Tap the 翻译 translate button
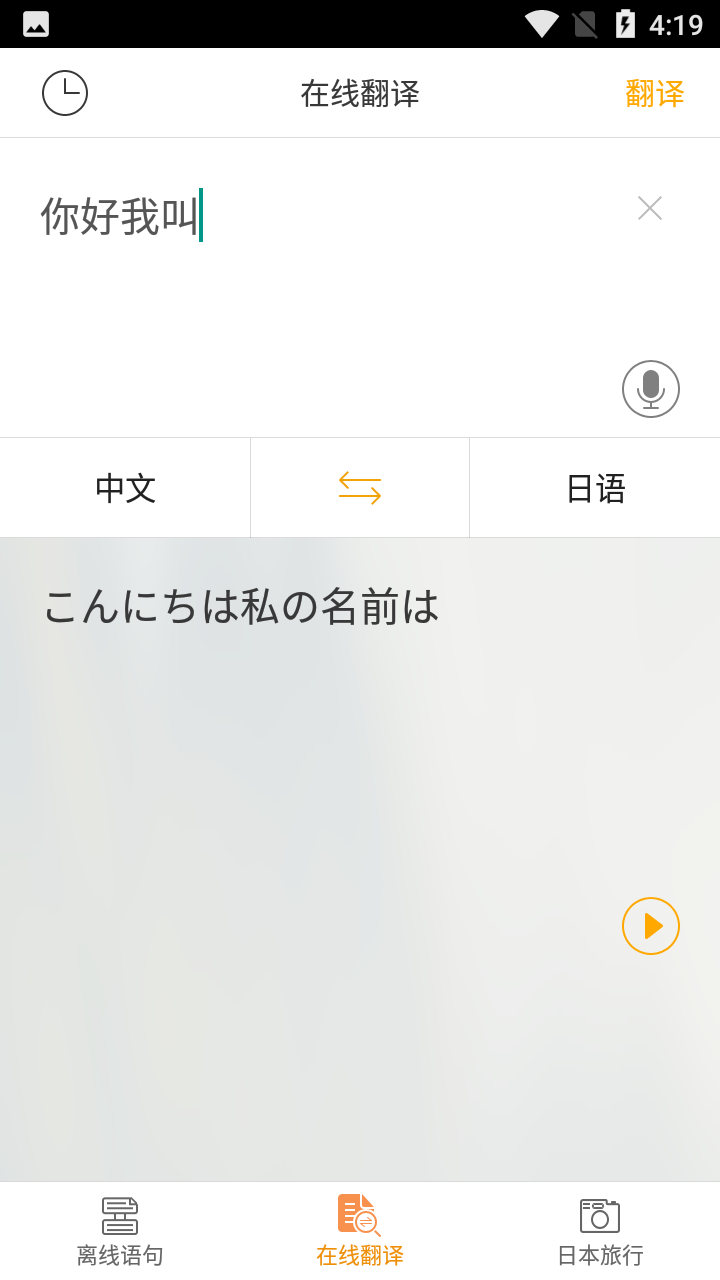 click(654, 93)
